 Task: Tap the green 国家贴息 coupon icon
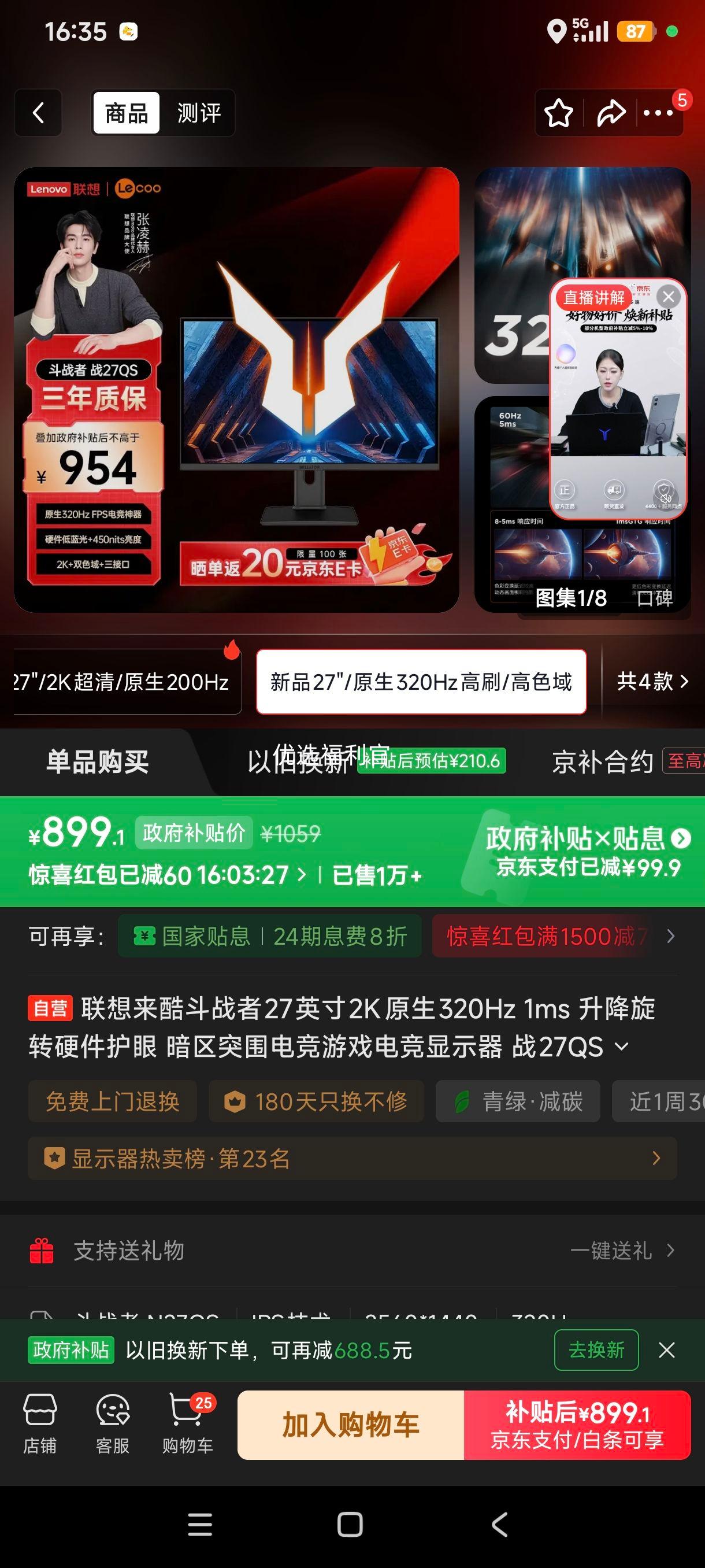(x=145, y=937)
